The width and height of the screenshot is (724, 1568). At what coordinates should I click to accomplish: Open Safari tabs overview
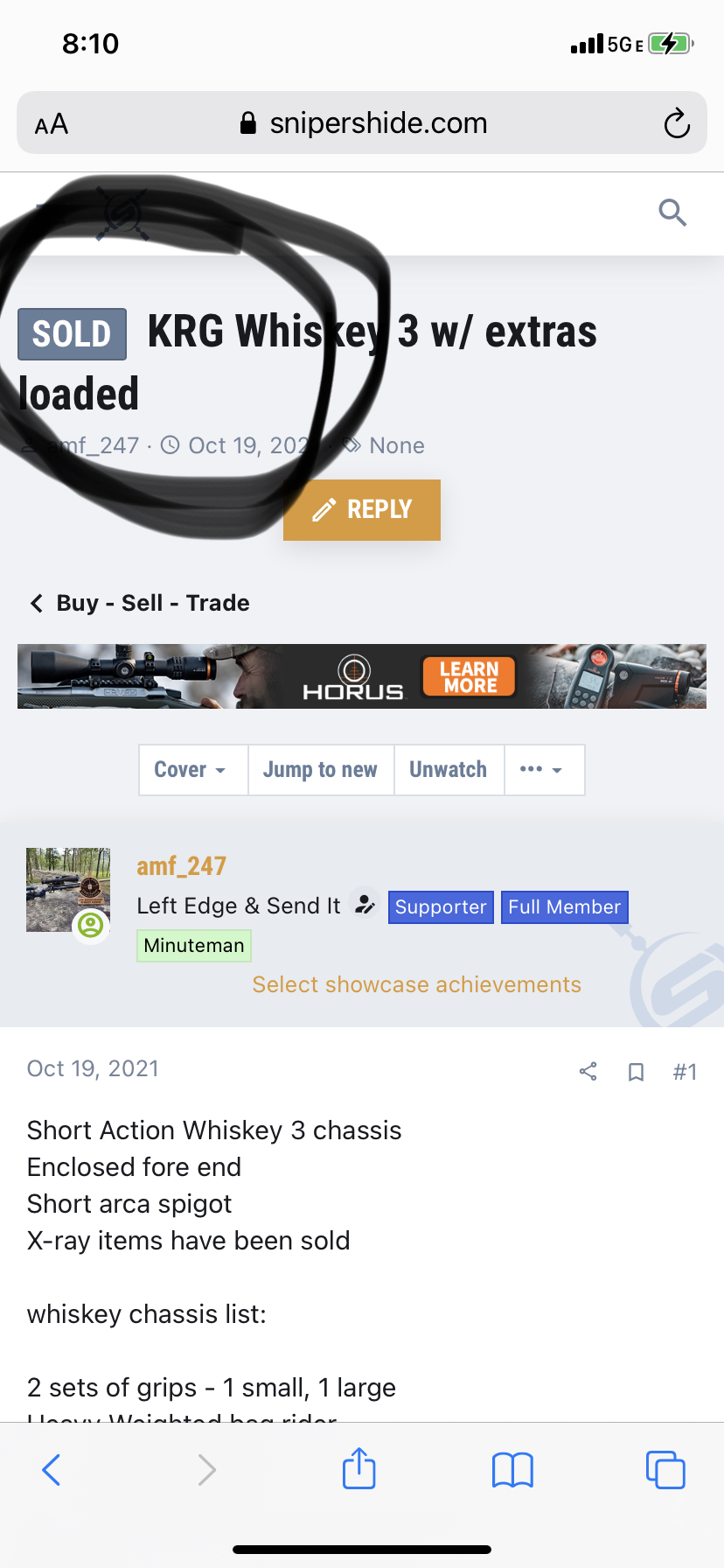pyautogui.click(x=665, y=1470)
